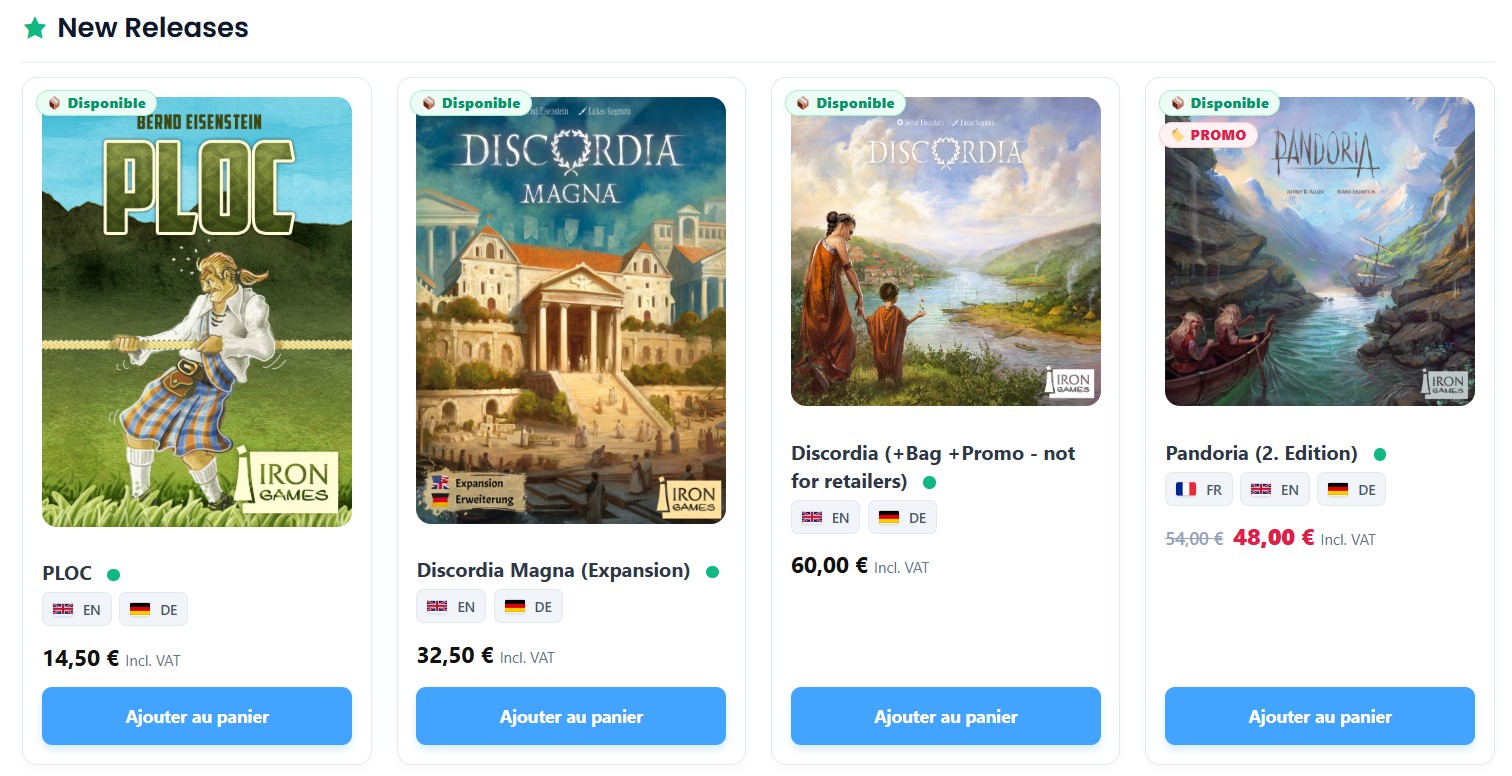This screenshot has width=1512, height=776.
Task: Open Pandoria (2. Edition) title link
Action: point(1261,453)
